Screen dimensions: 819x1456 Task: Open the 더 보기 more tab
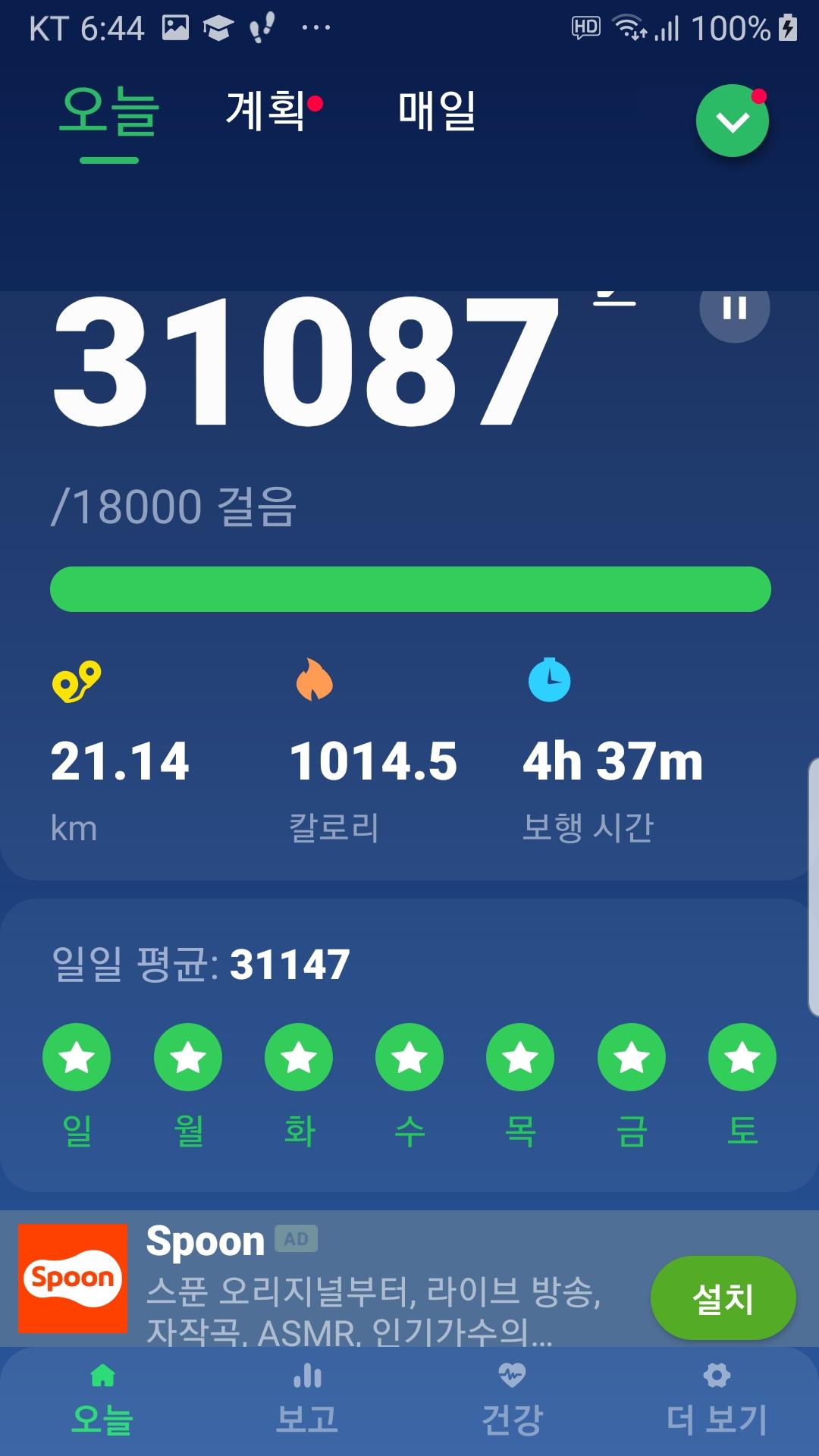click(717, 1401)
